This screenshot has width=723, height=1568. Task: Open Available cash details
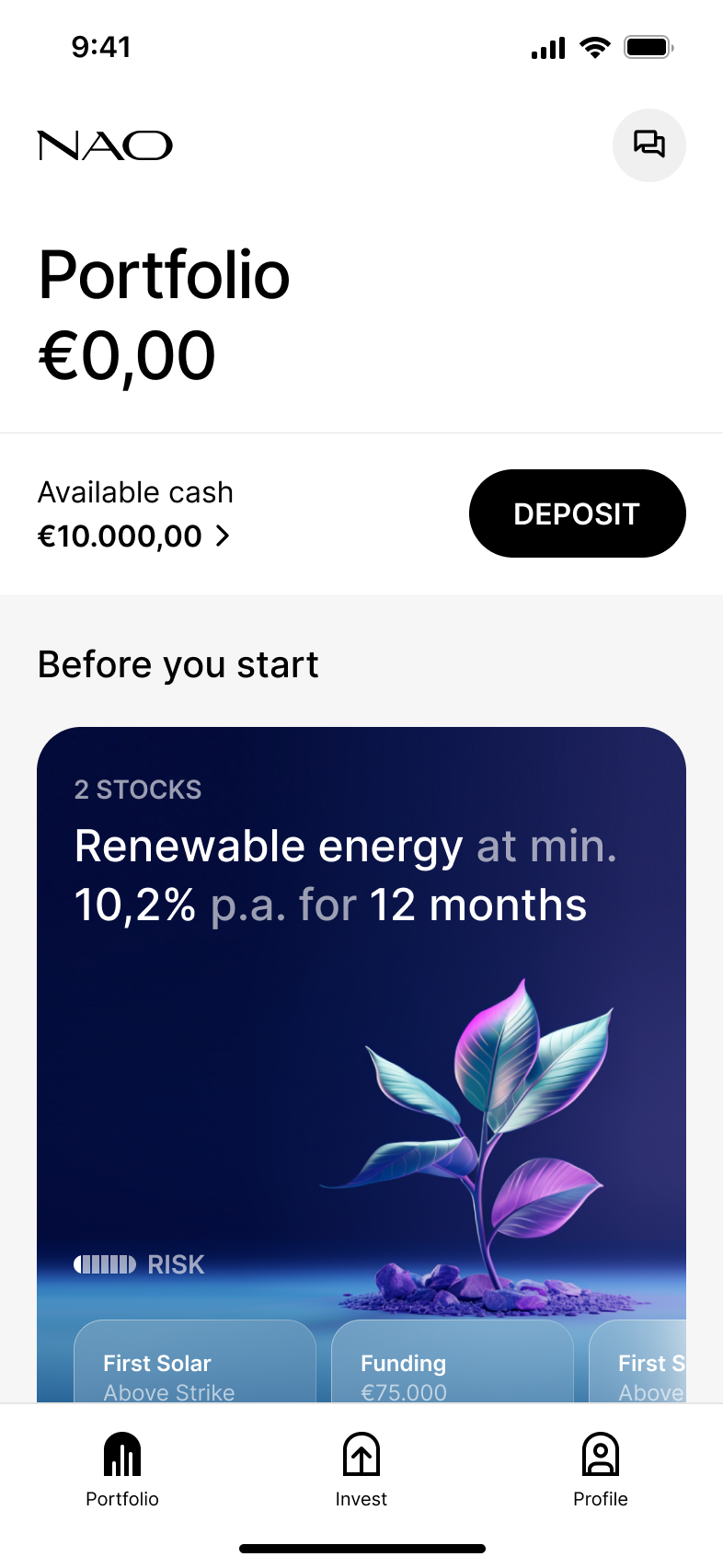pyautogui.click(x=134, y=535)
